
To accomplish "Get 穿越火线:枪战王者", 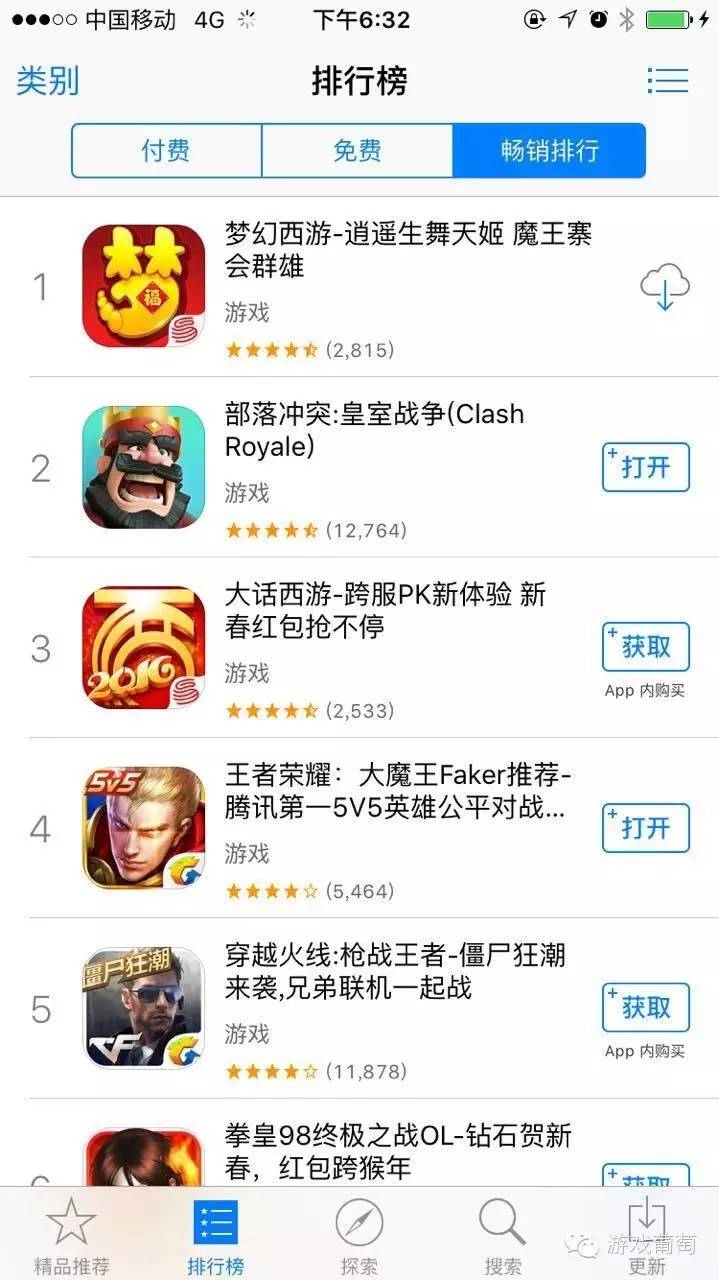I will [645, 1007].
